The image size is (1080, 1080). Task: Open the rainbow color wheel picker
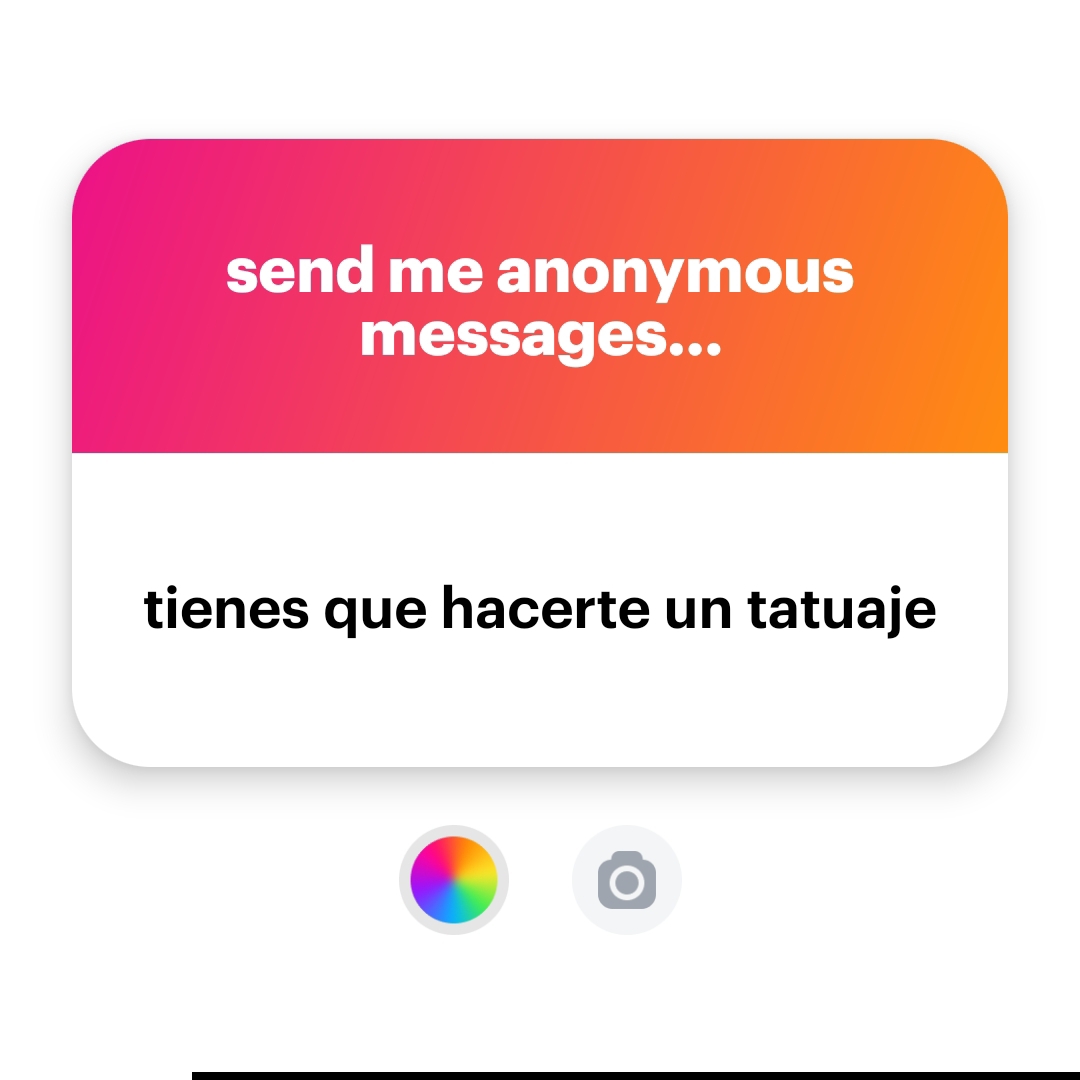click(454, 880)
